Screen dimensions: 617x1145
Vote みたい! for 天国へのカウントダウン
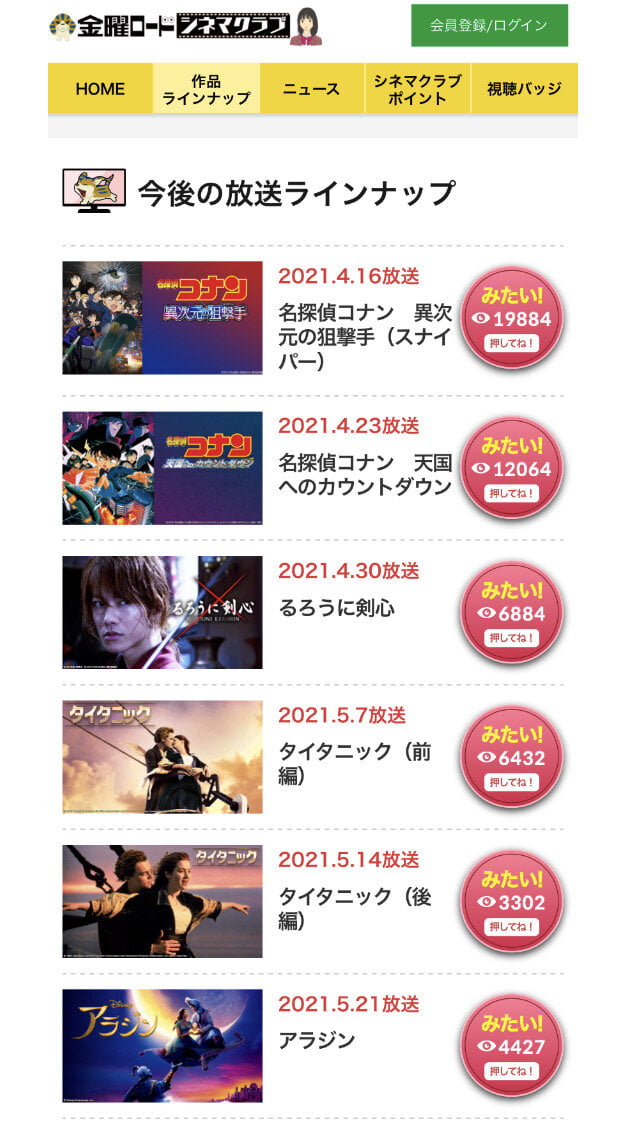(x=511, y=468)
